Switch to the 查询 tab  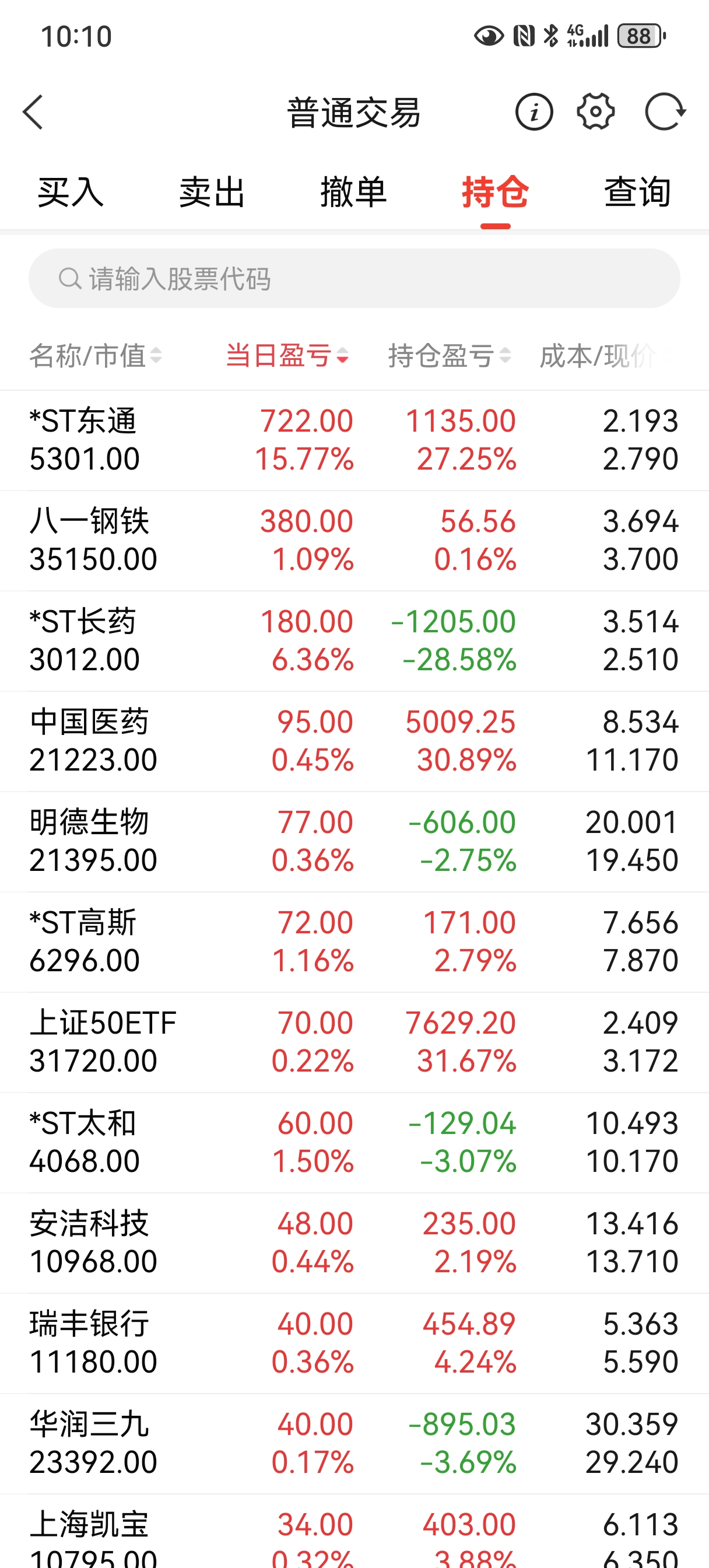coord(637,192)
